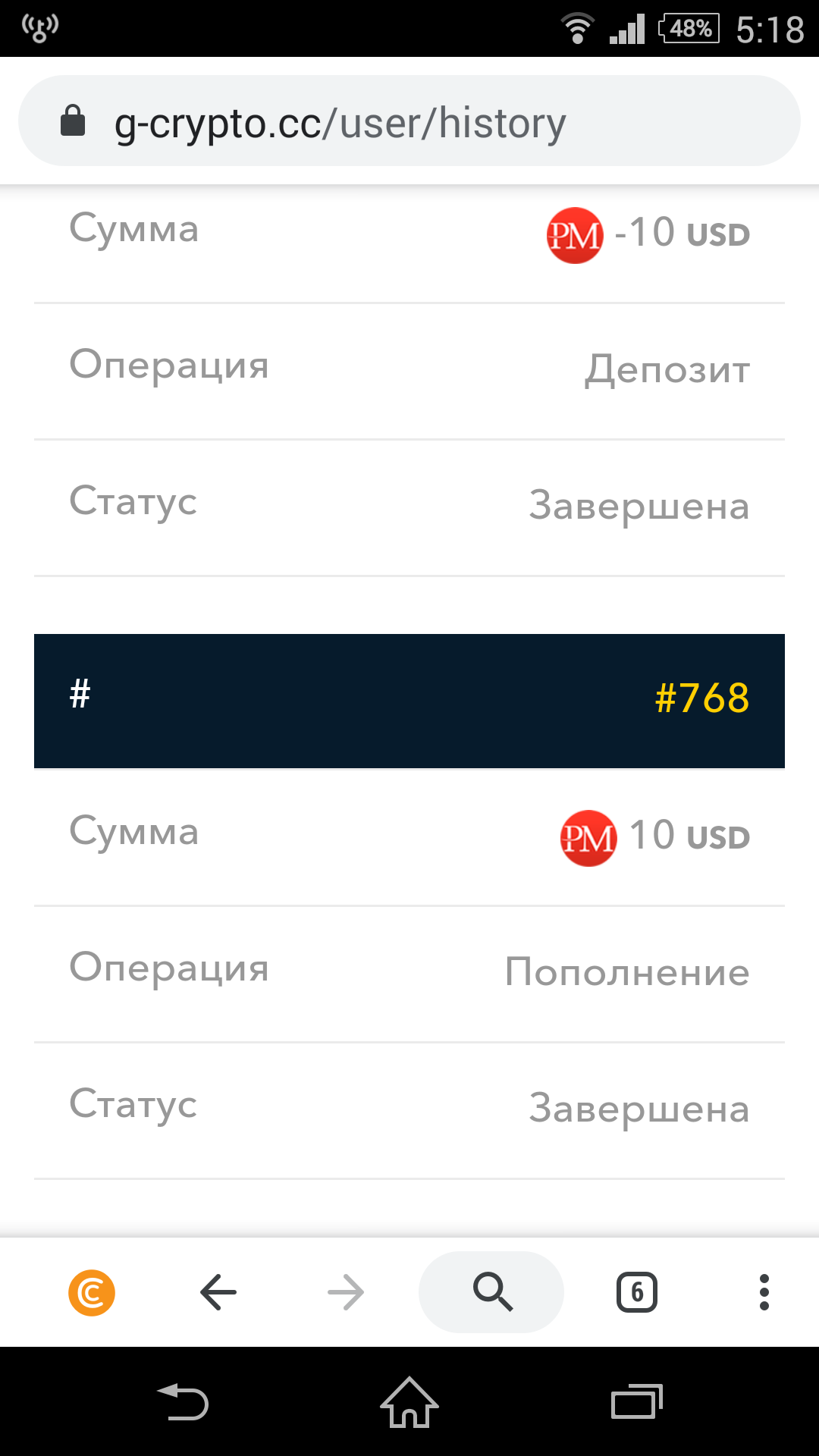The height and width of the screenshot is (1456, 819).
Task: Tap the system home button
Action: 409,1401
